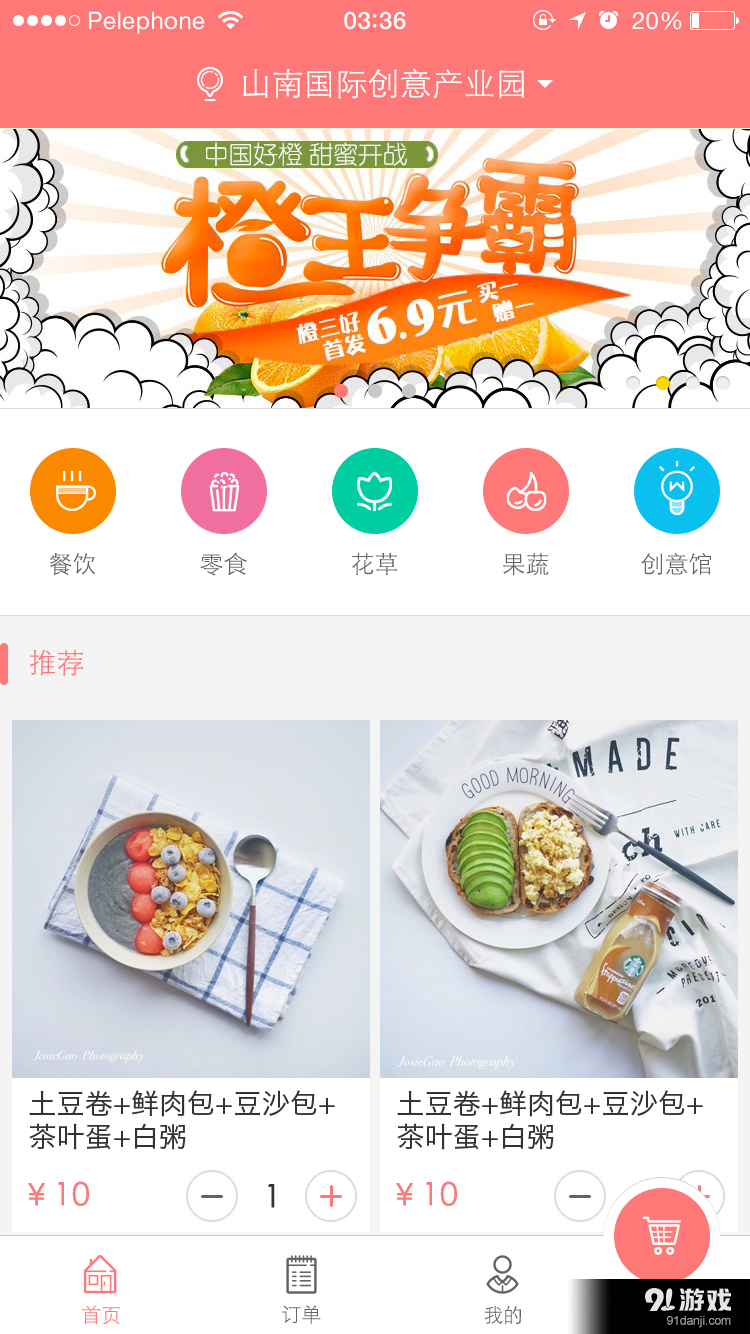This screenshot has width=750, height=1334.
Task: View the avocado toast breakfast thumbnail
Action: [559, 898]
